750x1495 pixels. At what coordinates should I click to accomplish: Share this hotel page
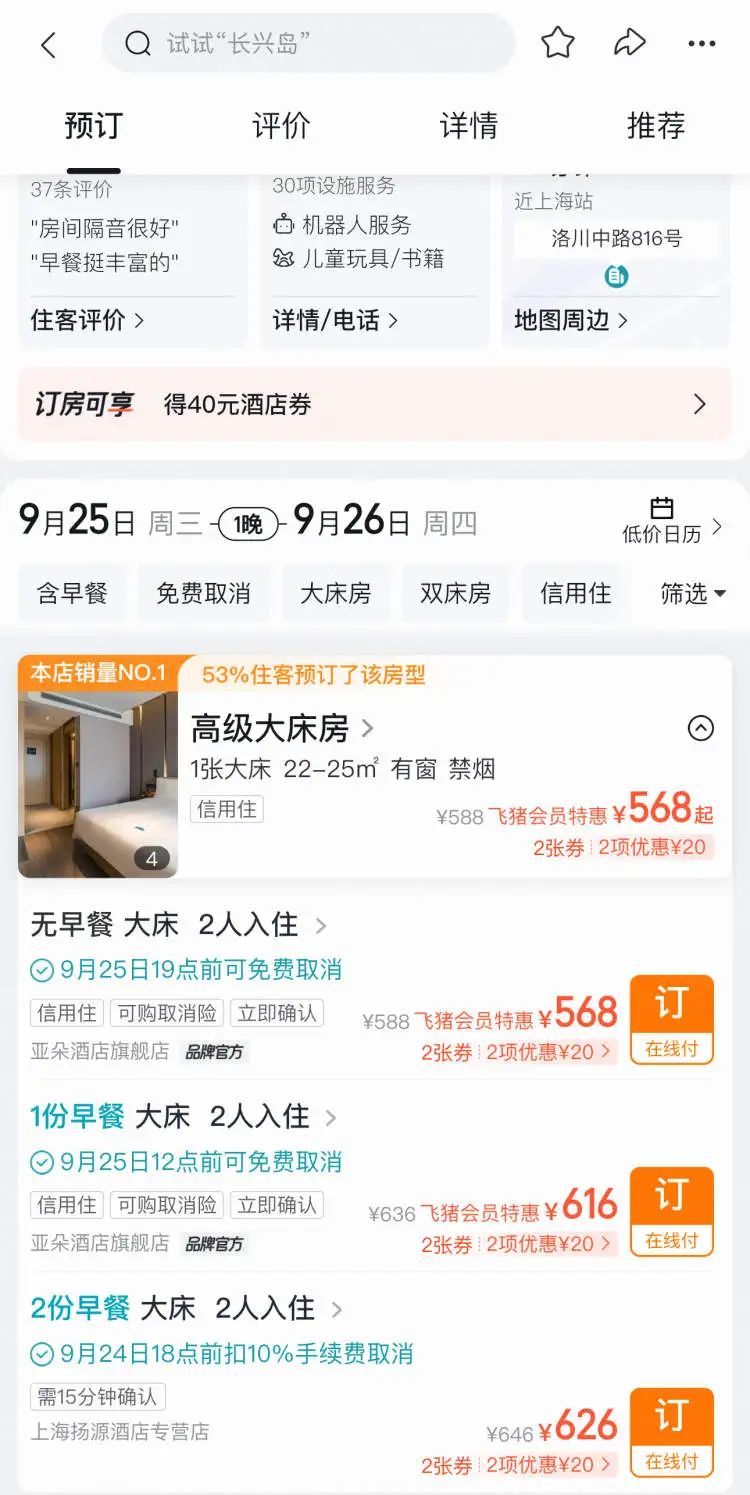coord(629,43)
